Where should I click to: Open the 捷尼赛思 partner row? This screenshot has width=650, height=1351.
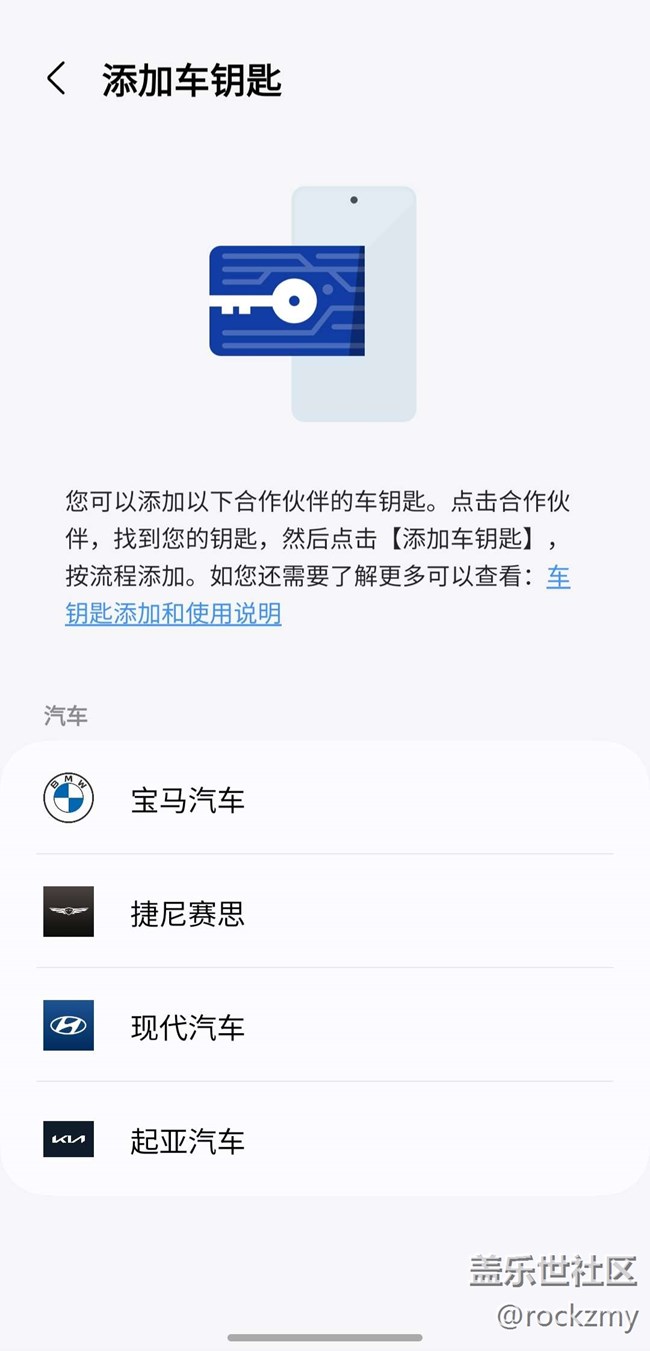325,912
